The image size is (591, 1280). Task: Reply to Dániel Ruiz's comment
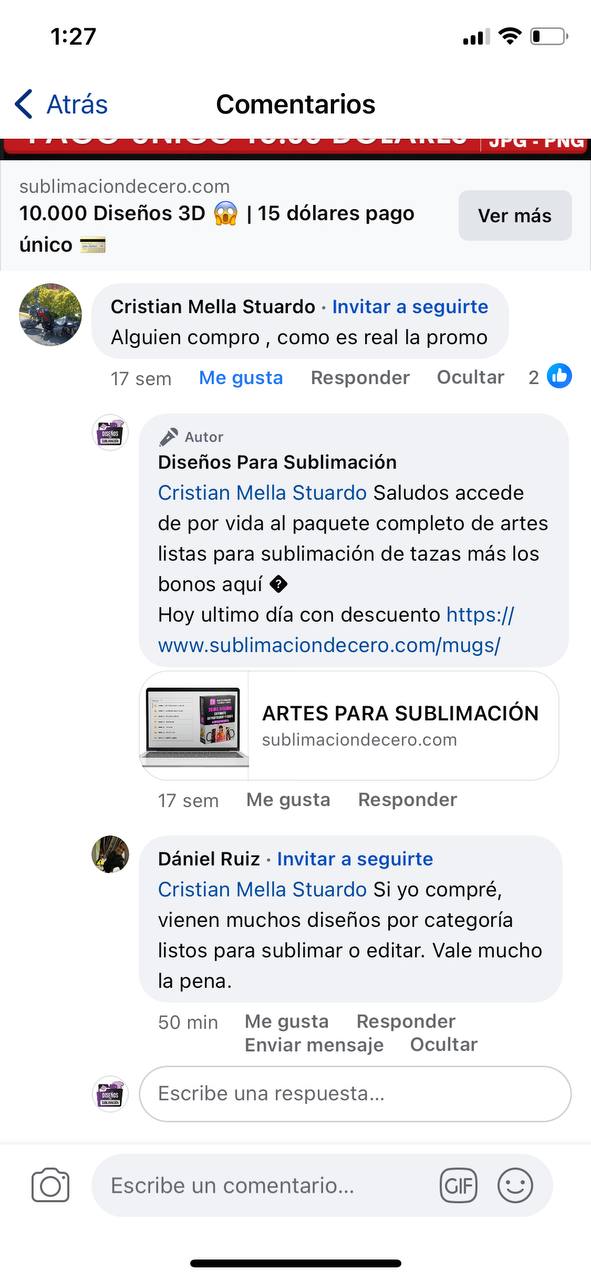point(406,1021)
